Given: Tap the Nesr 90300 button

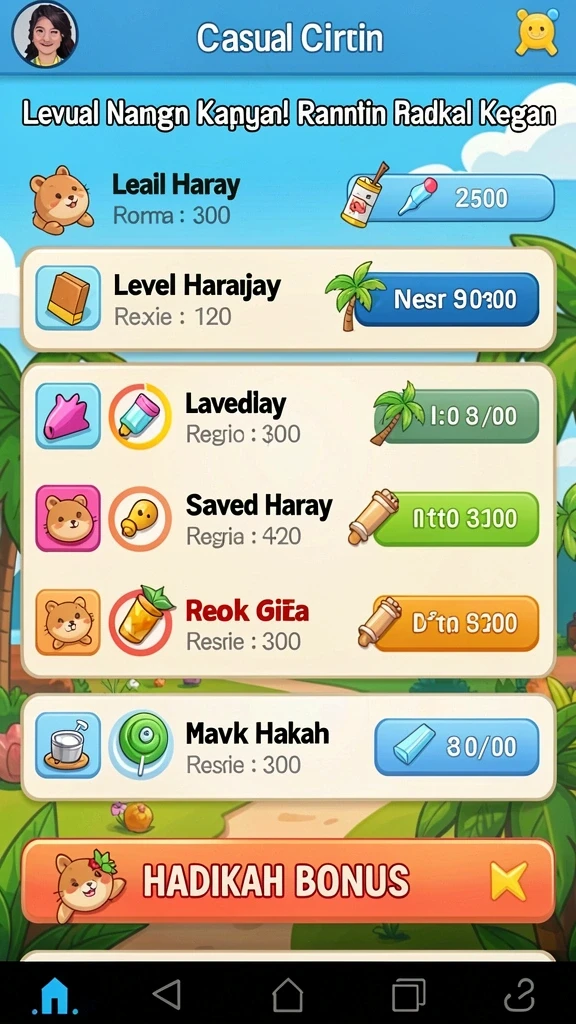Looking at the screenshot, I should tap(446, 299).
